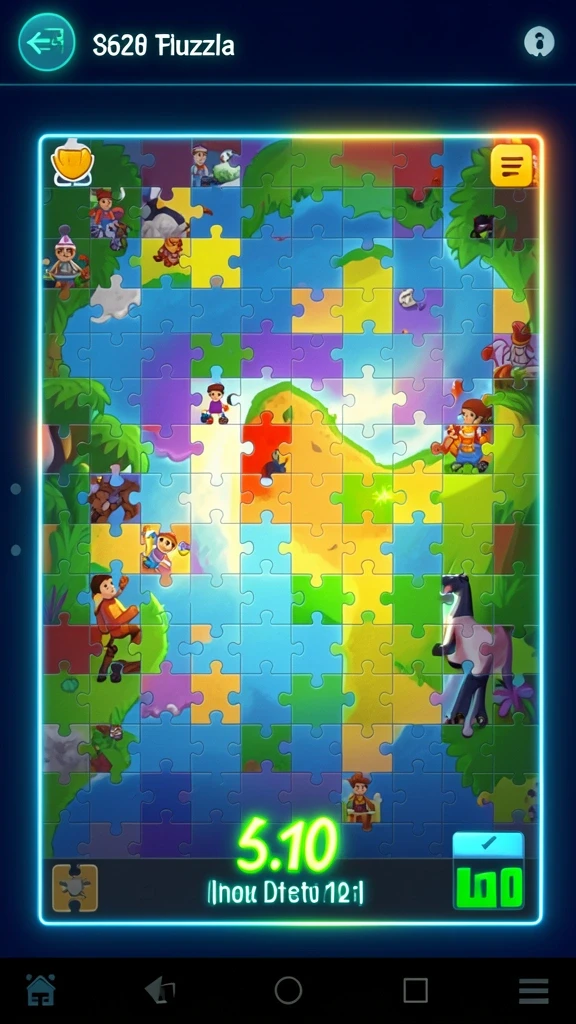
Task: Go to home in bottom bar
Action: click(x=40, y=991)
